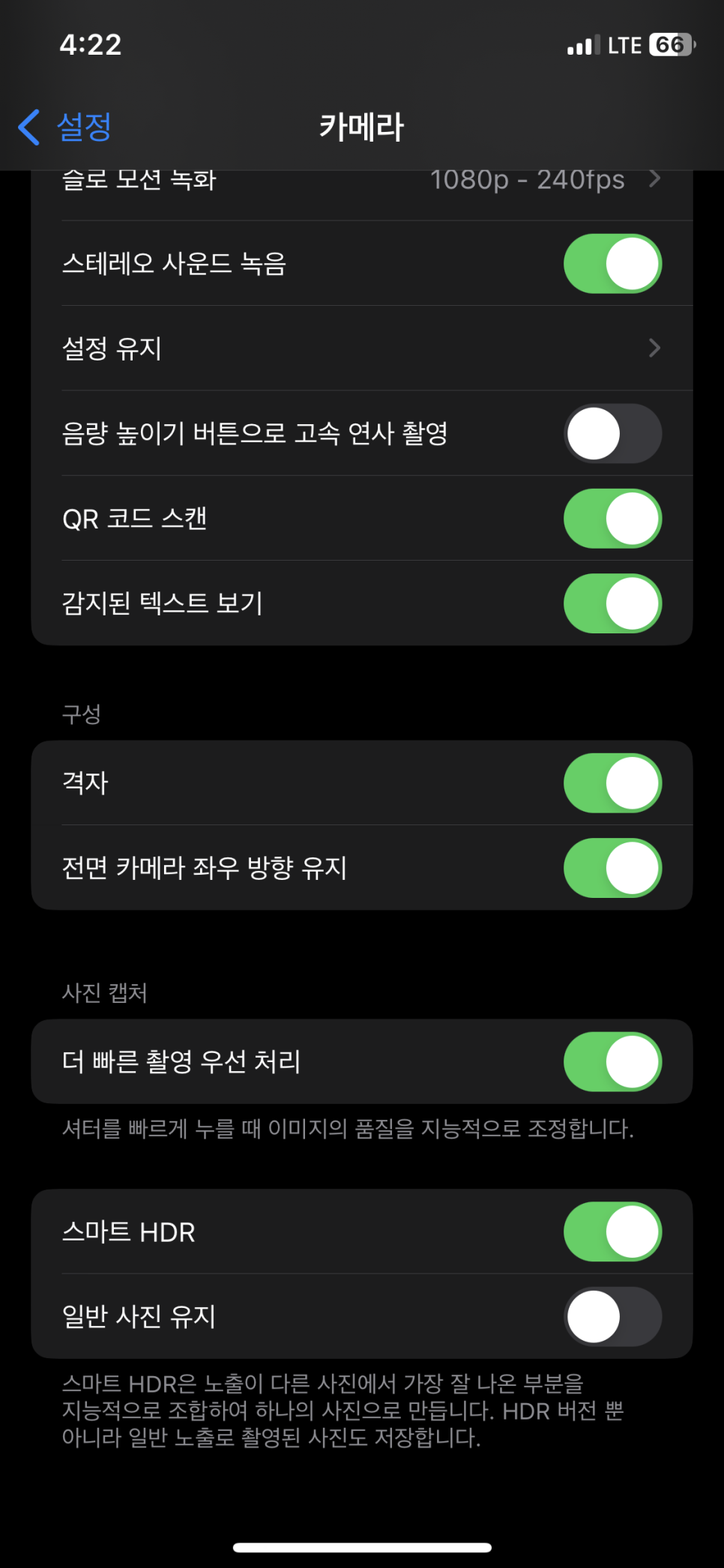Enable 음량 높이기 버튼으로 고속 연사 촬영

click(x=612, y=434)
